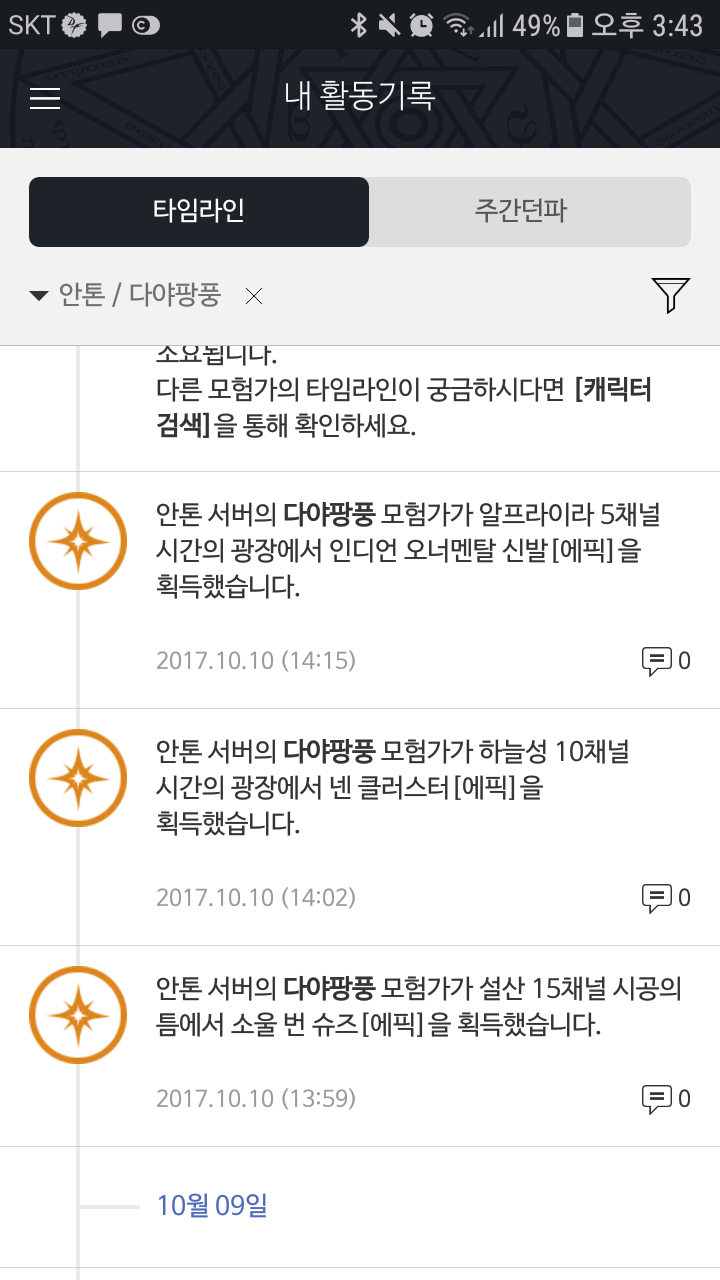The width and height of the screenshot is (720, 1280).
Task: Open the timeline filter funnel
Action: tap(670, 295)
